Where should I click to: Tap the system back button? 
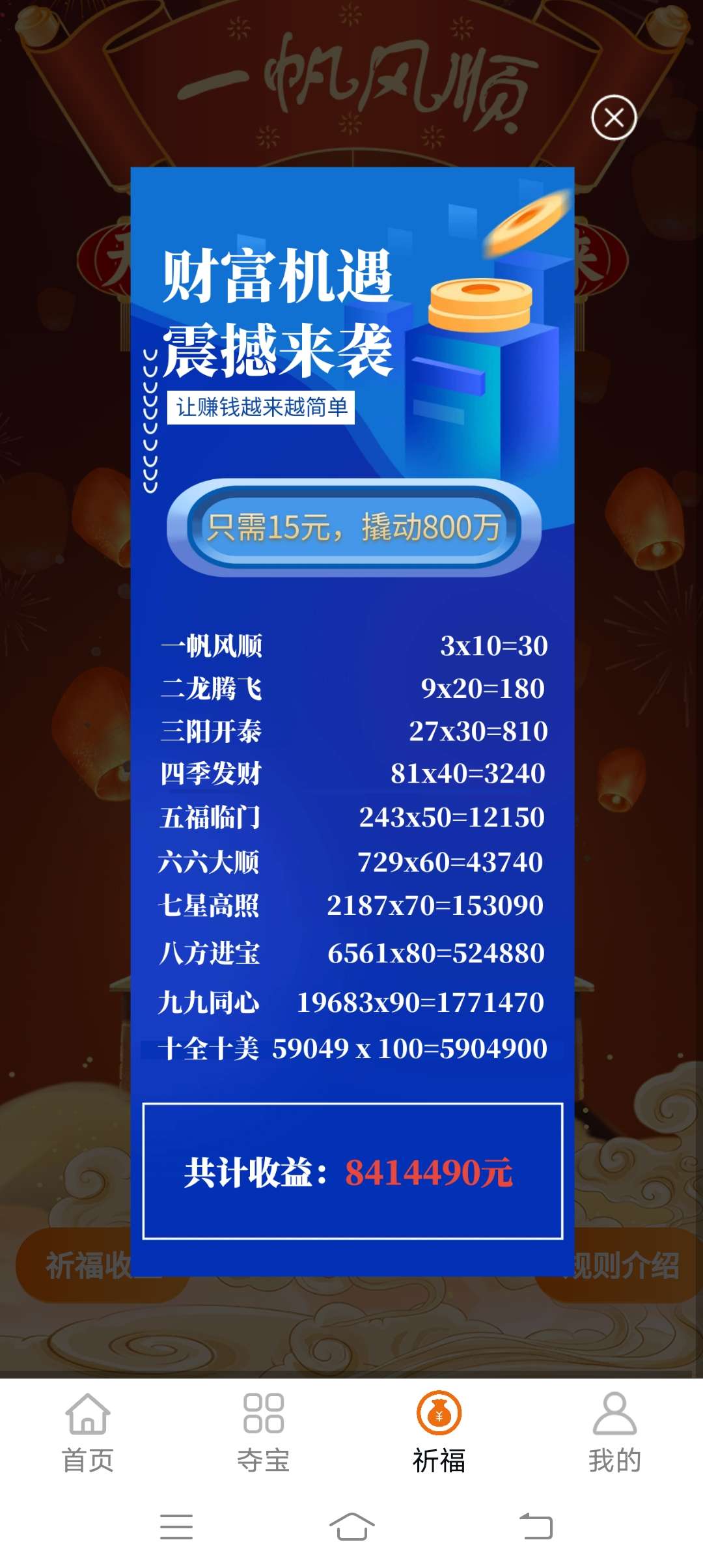click(536, 1526)
